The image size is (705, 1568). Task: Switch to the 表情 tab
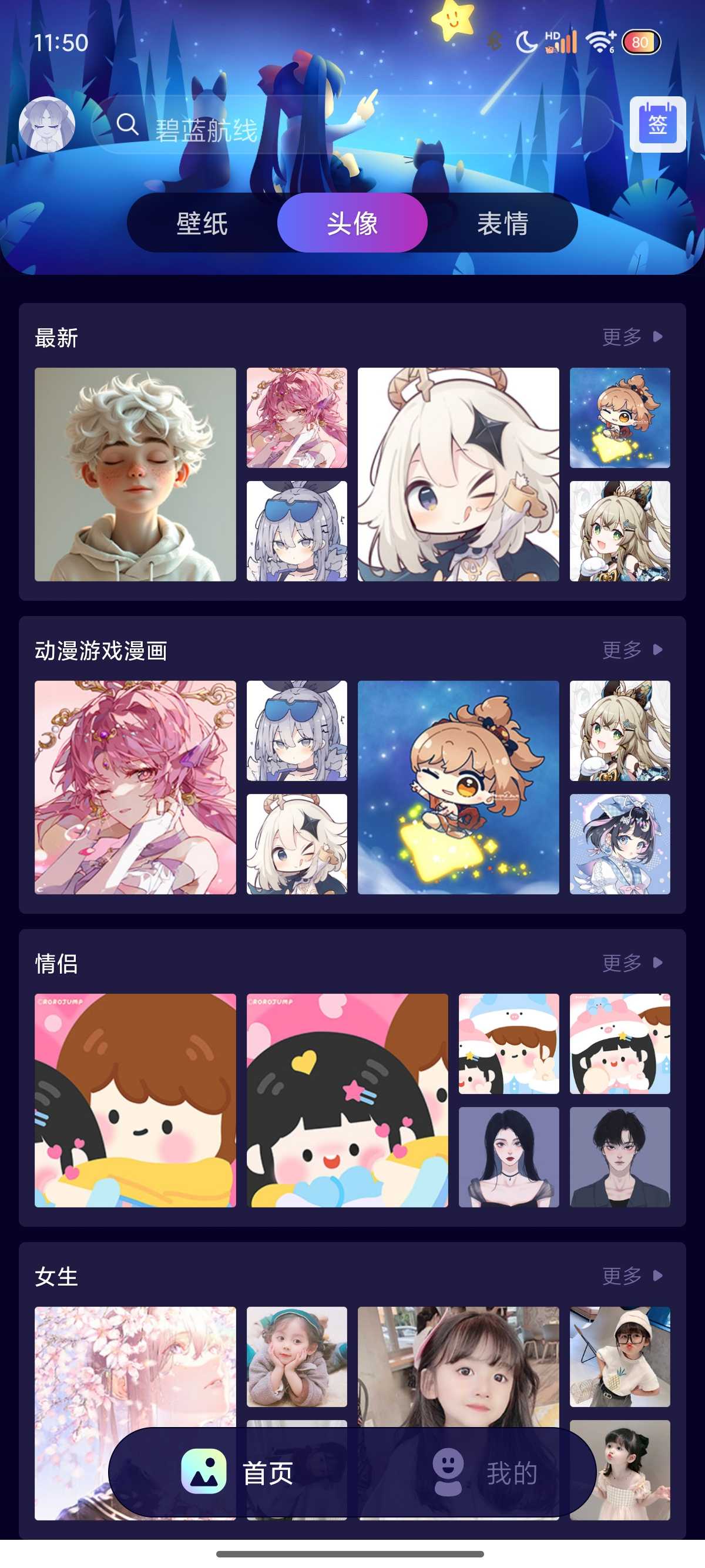point(502,223)
